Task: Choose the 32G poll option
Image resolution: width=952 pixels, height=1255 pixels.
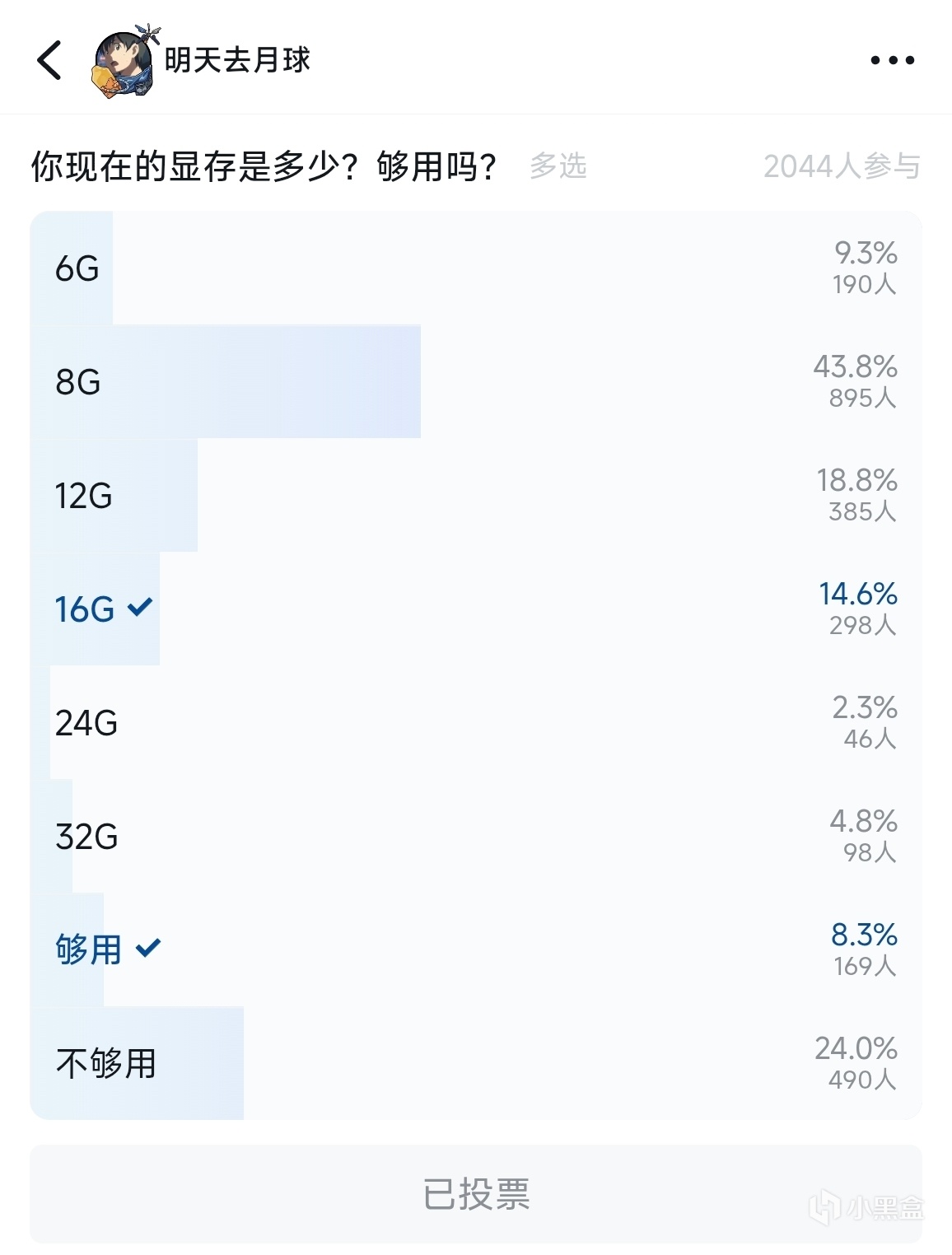Action: 475,837
